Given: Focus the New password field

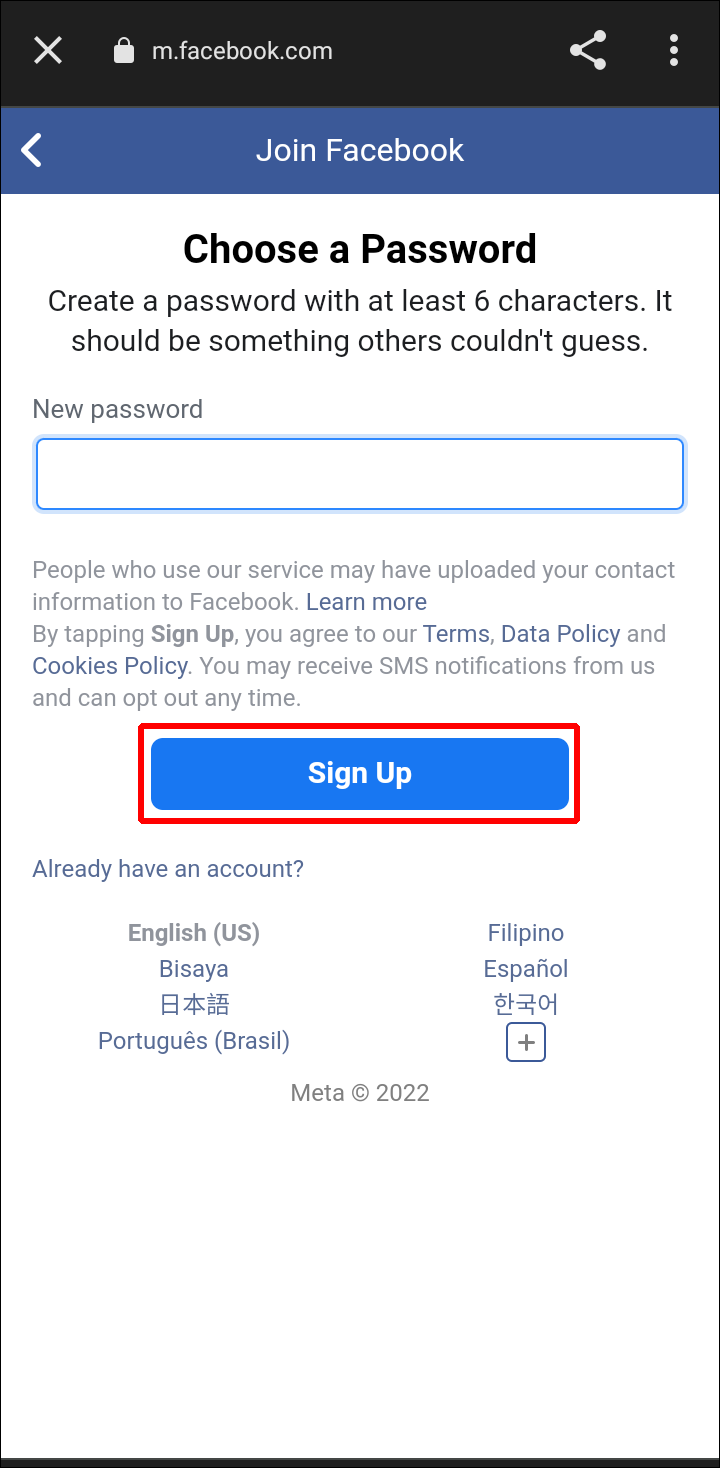Looking at the screenshot, I should click(360, 474).
